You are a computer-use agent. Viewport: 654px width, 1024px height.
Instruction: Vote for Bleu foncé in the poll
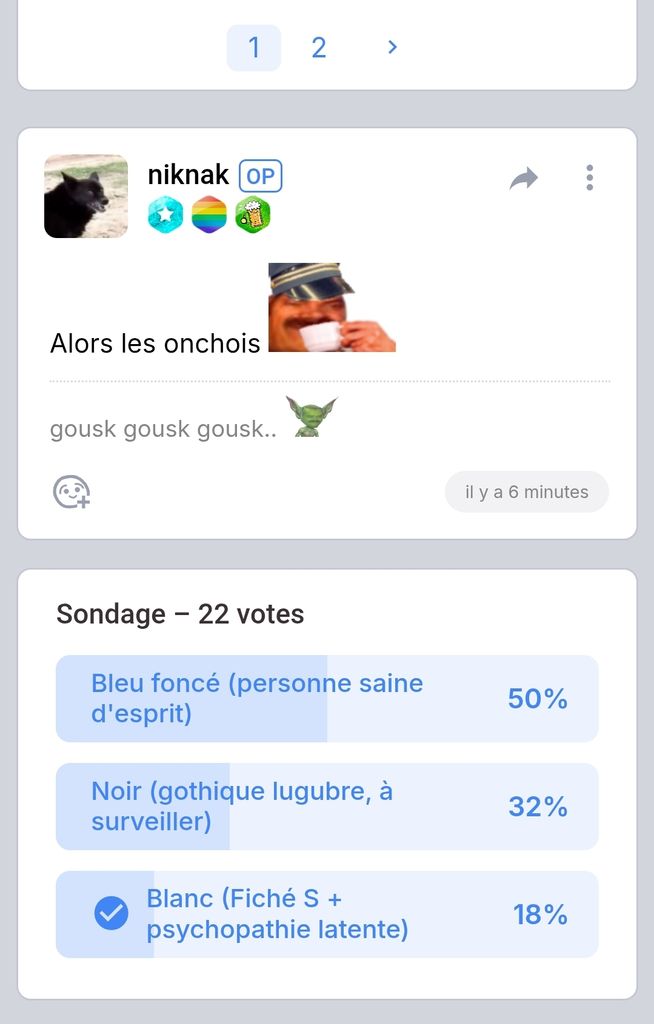pos(327,698)
